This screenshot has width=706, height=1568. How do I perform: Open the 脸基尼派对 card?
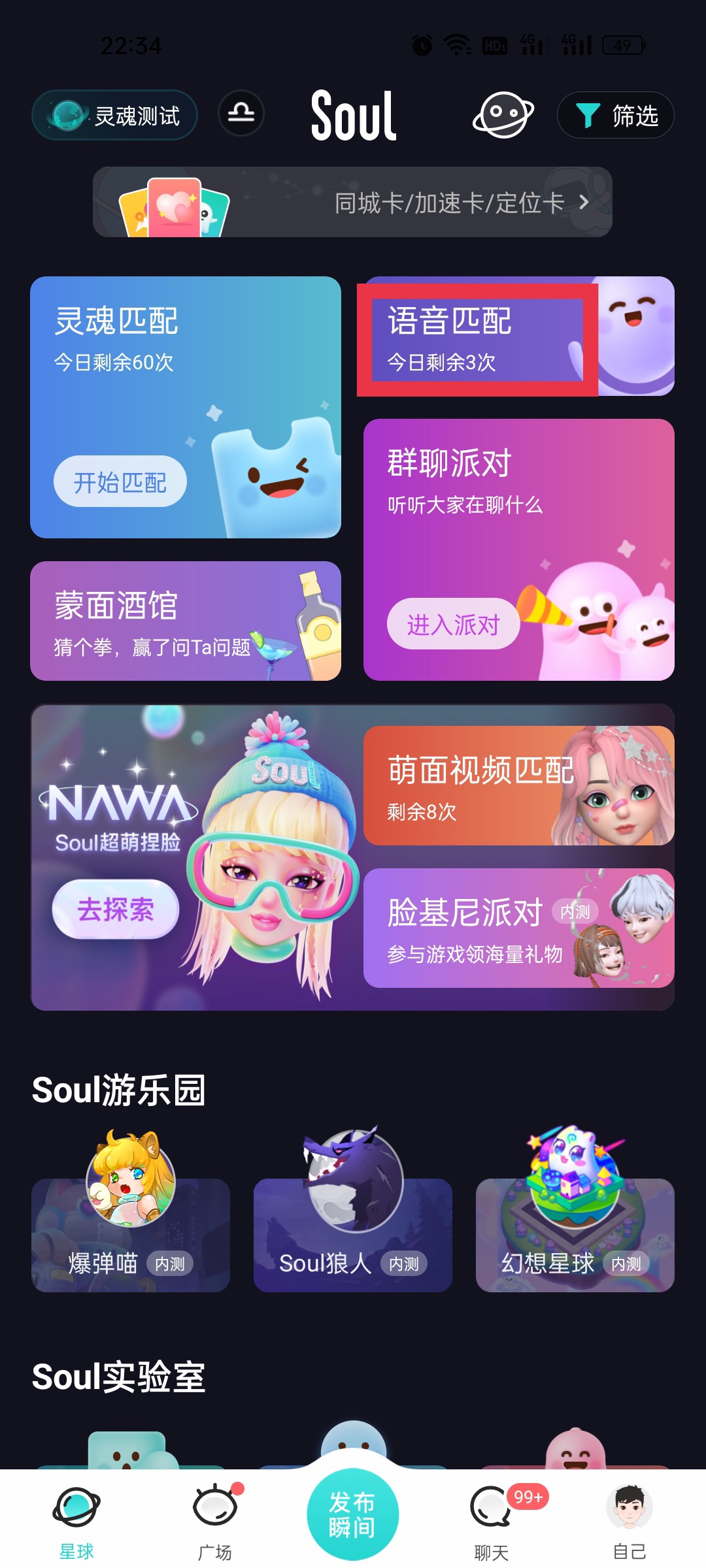point(518,928)
